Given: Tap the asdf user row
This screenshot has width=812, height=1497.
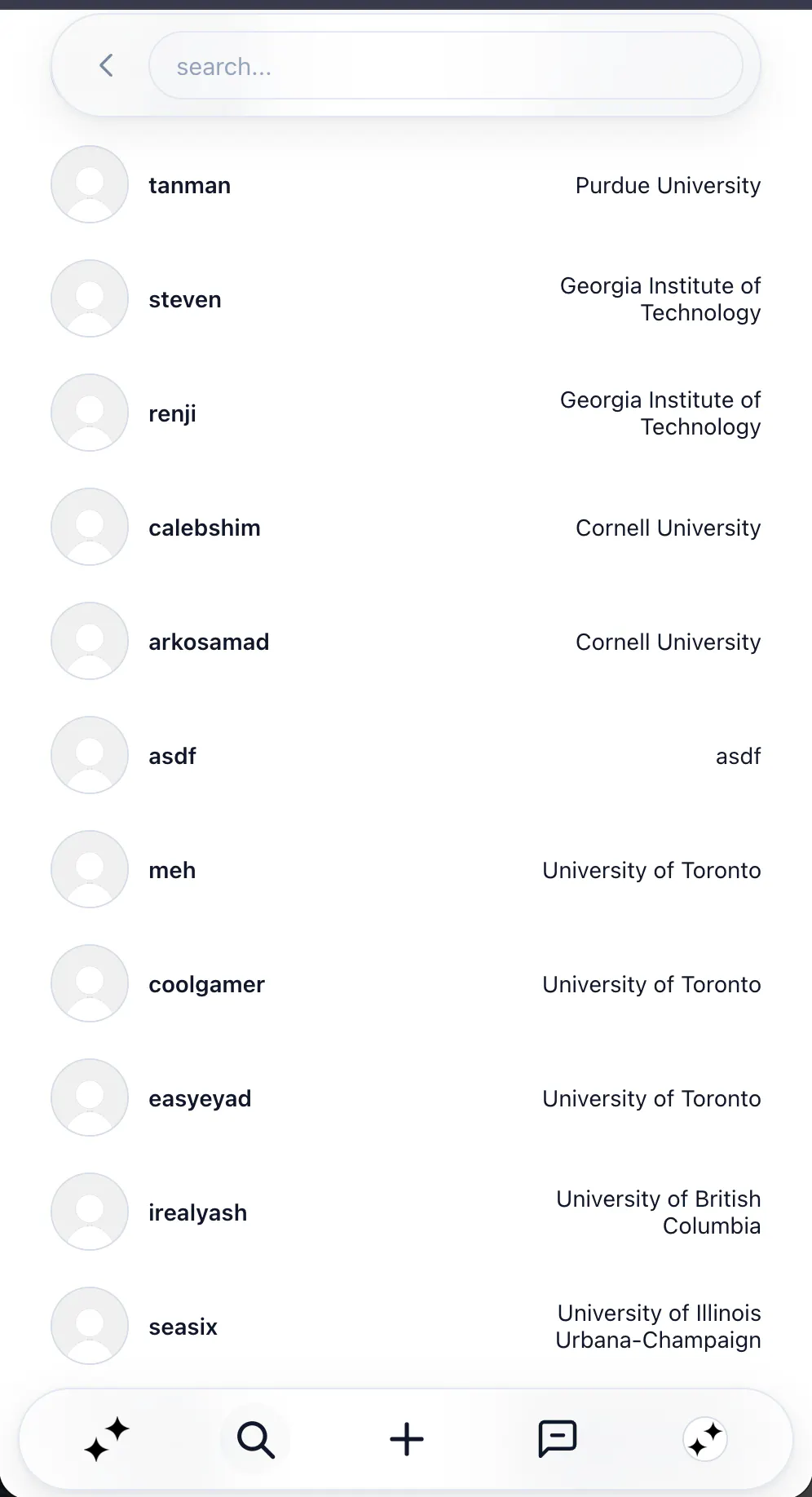Looking at the screenshot, I should pyautogui.click(x=406, y=756).
